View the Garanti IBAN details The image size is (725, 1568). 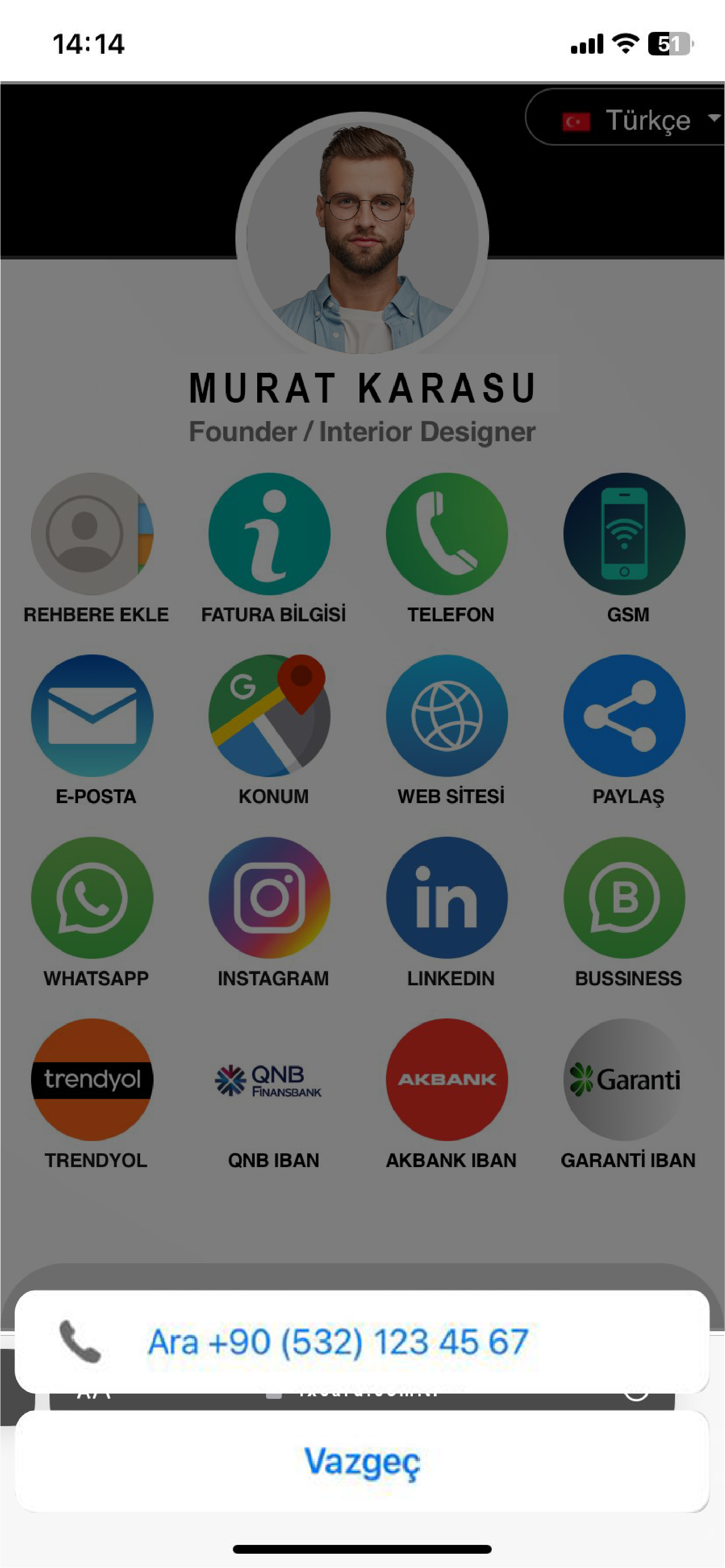624,1079
